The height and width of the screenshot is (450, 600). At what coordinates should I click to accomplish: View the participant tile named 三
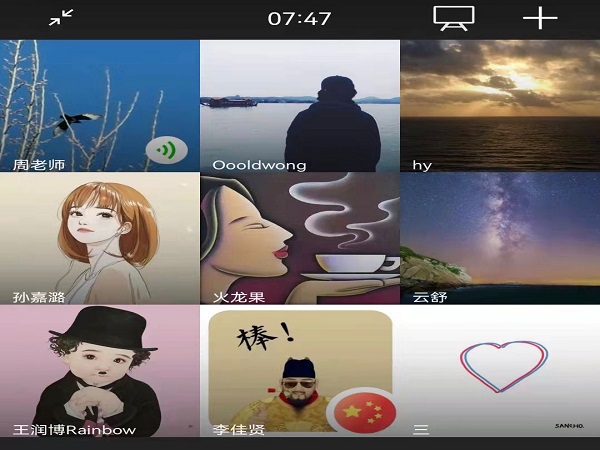click(x=499, y=371)
